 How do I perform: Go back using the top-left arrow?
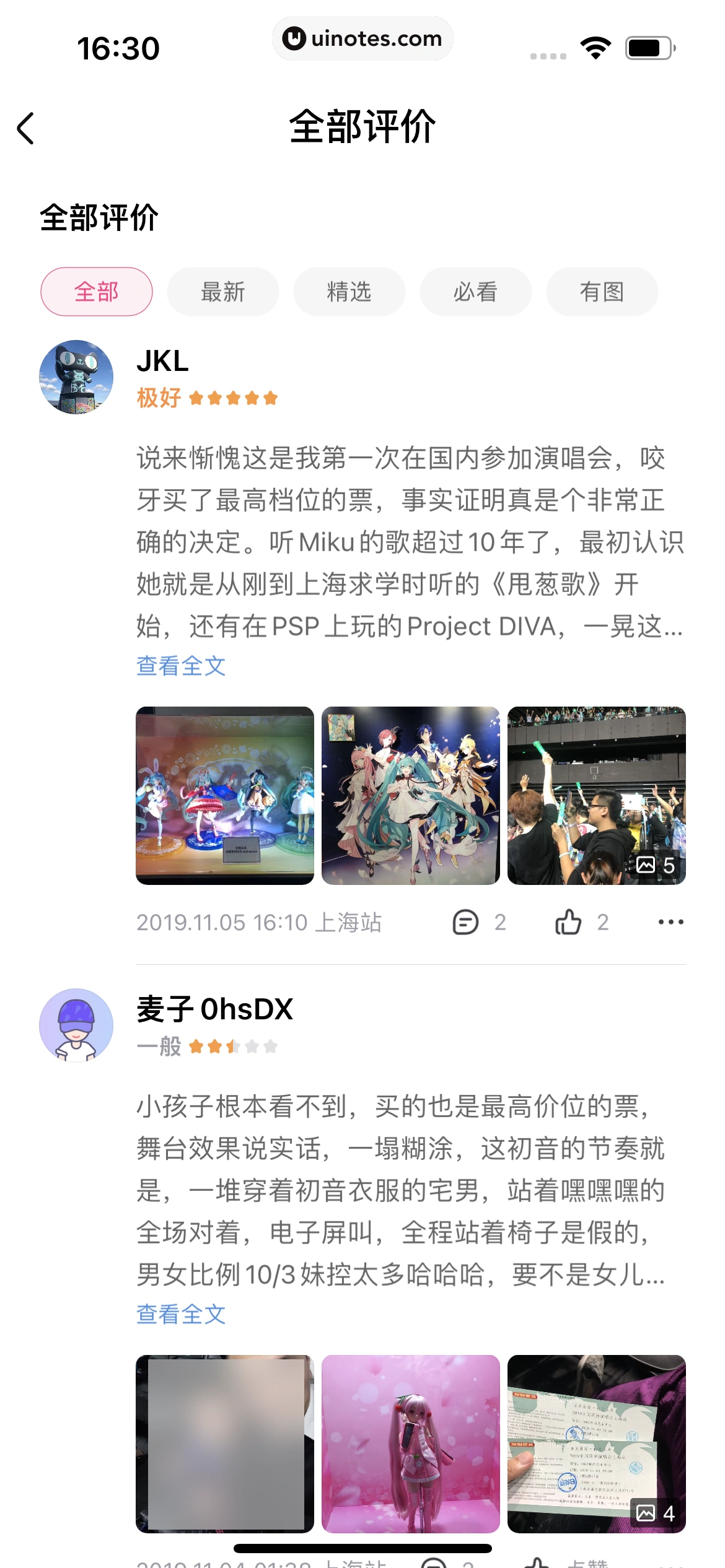coord(26,128)
